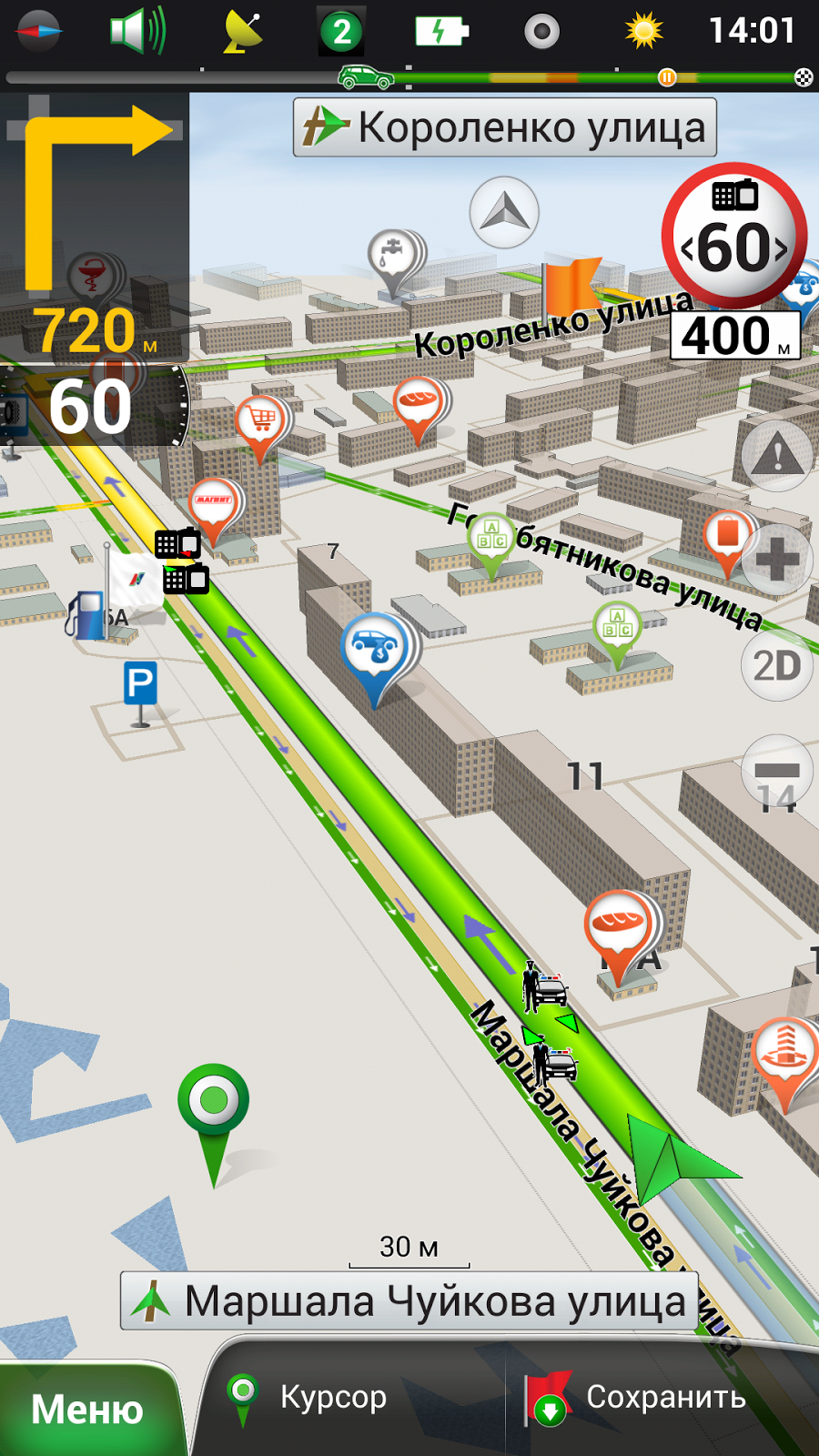Tap the gas station marker on the map

pos(87,615)
